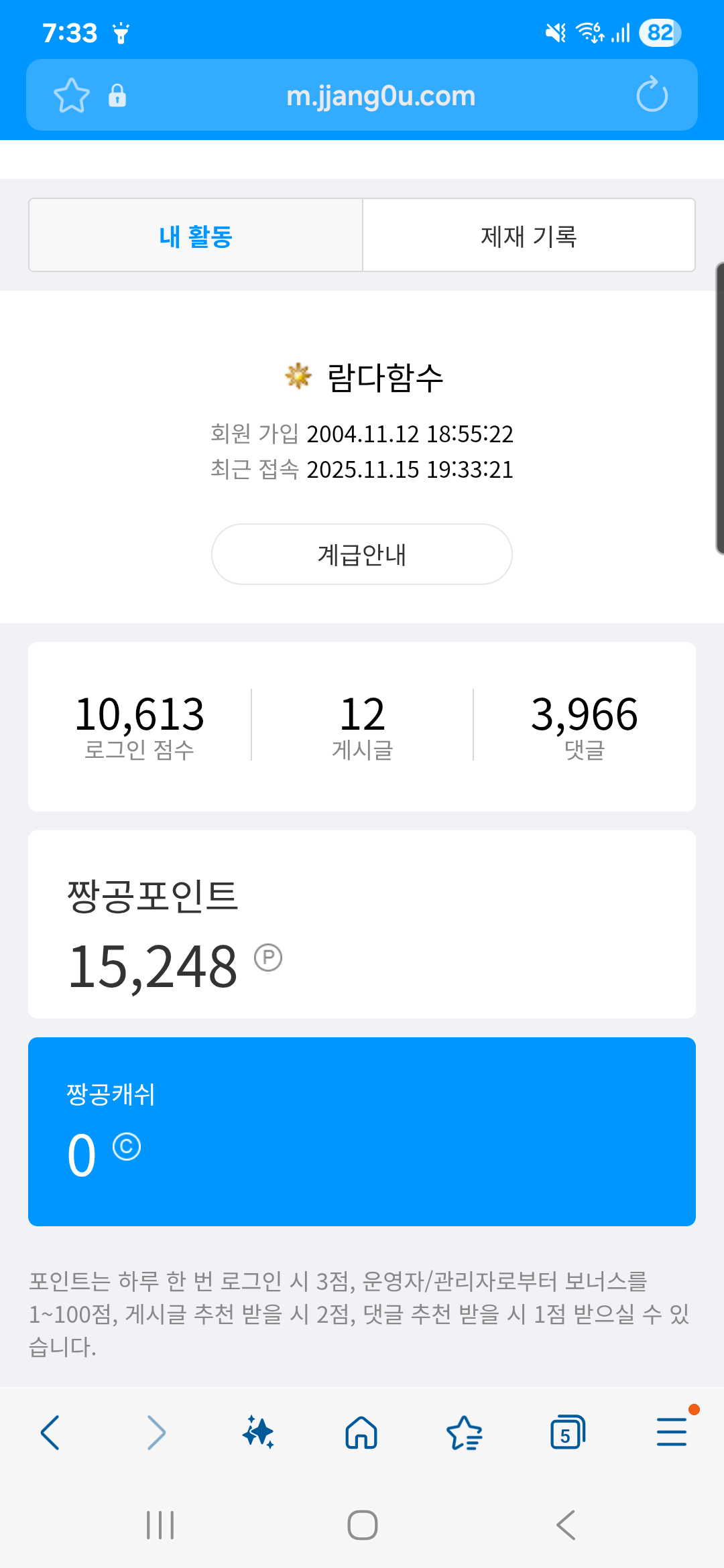The width and height of the screenshot is (724, 1568).
Task: Switch to the 내 활동 tab
Action: pyautogui.click(x=196, y=236)
